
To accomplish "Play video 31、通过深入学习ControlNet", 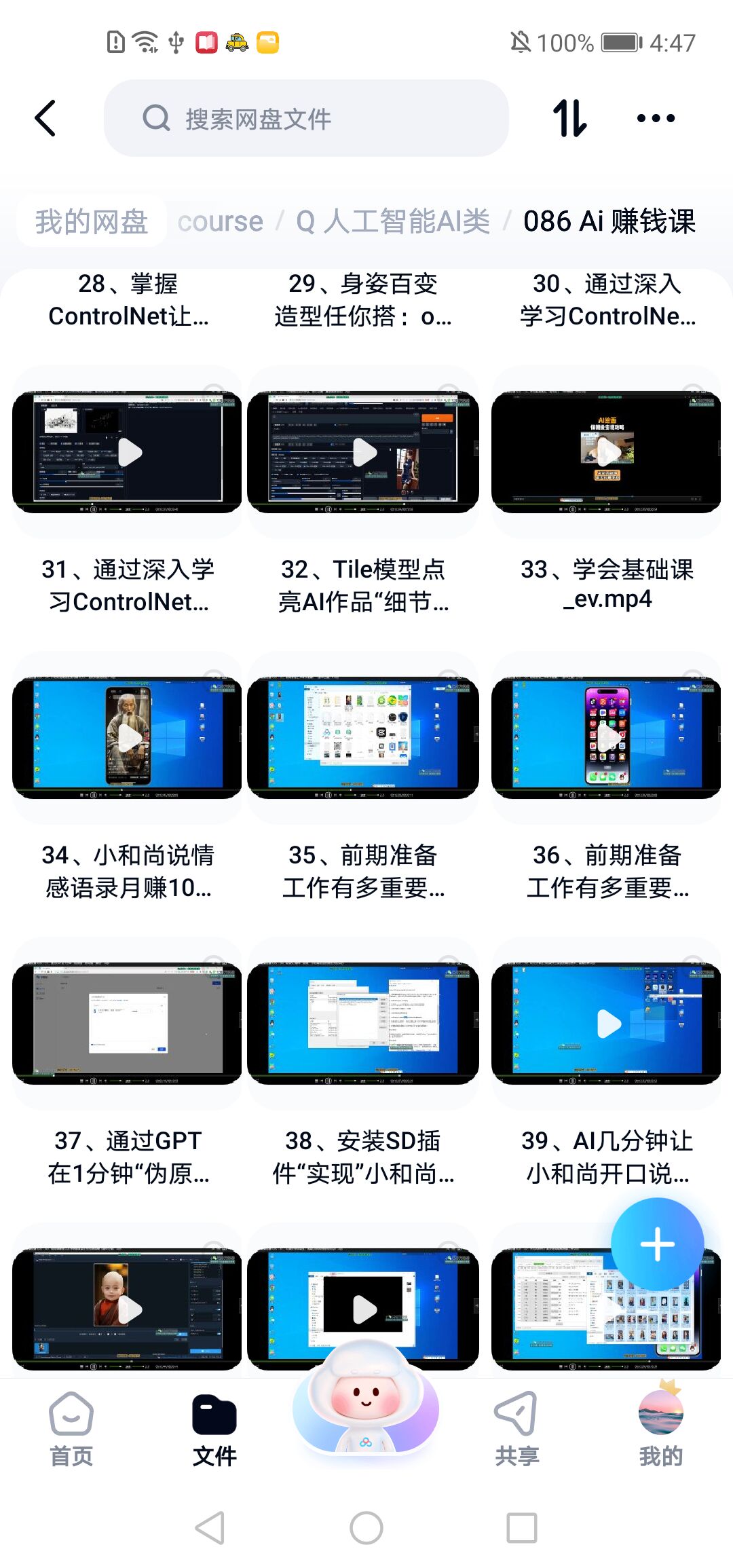I will (127, 452).
